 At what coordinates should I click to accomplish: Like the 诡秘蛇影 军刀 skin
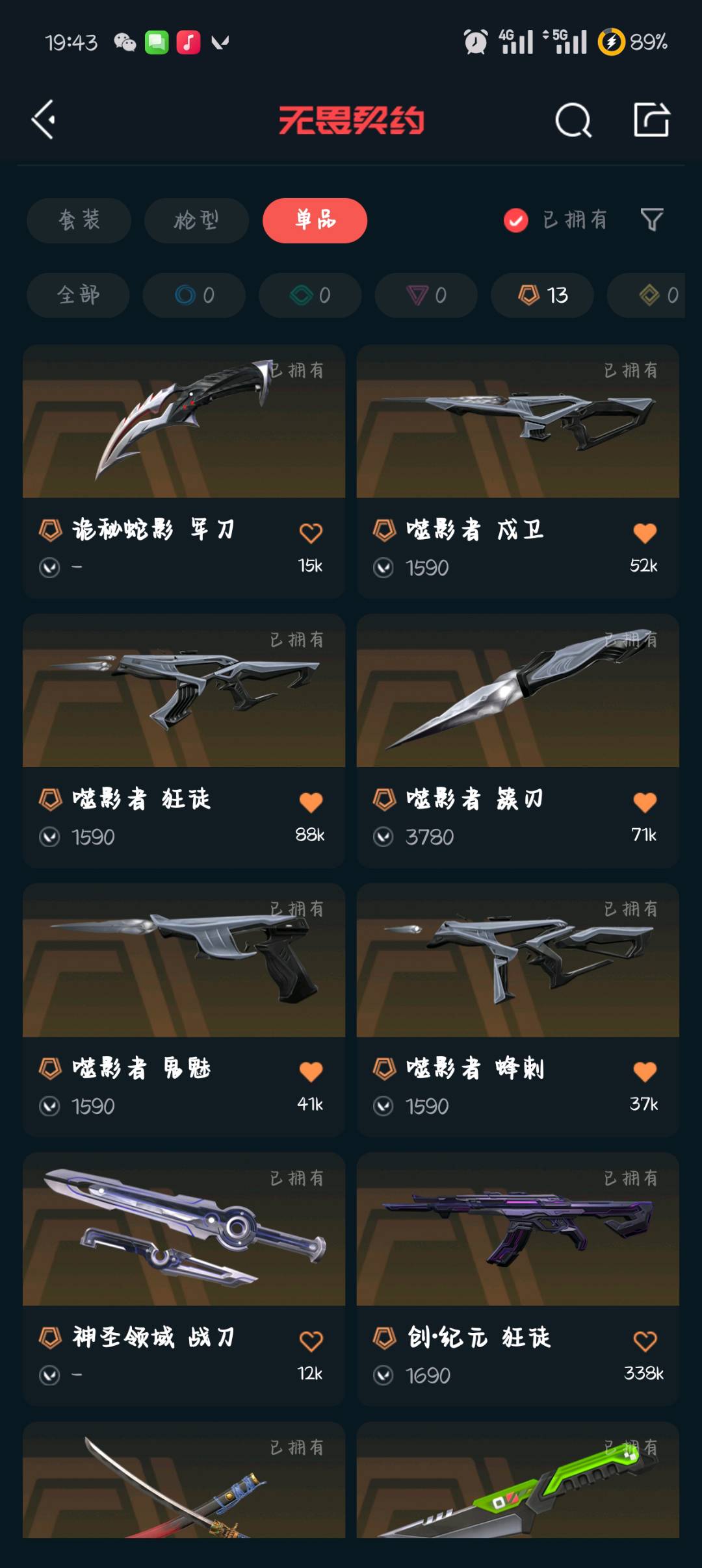point(311,533)
